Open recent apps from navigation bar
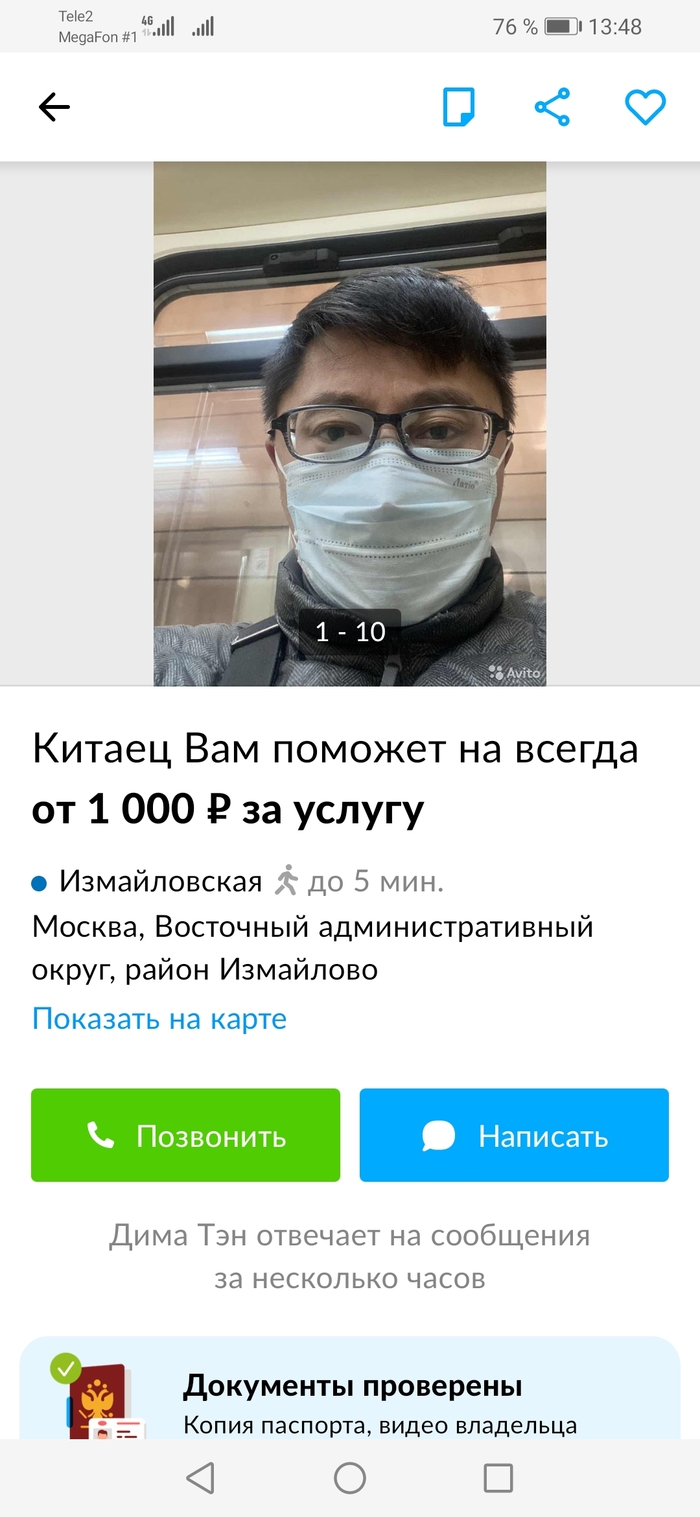 click(x=497, y=1477)
